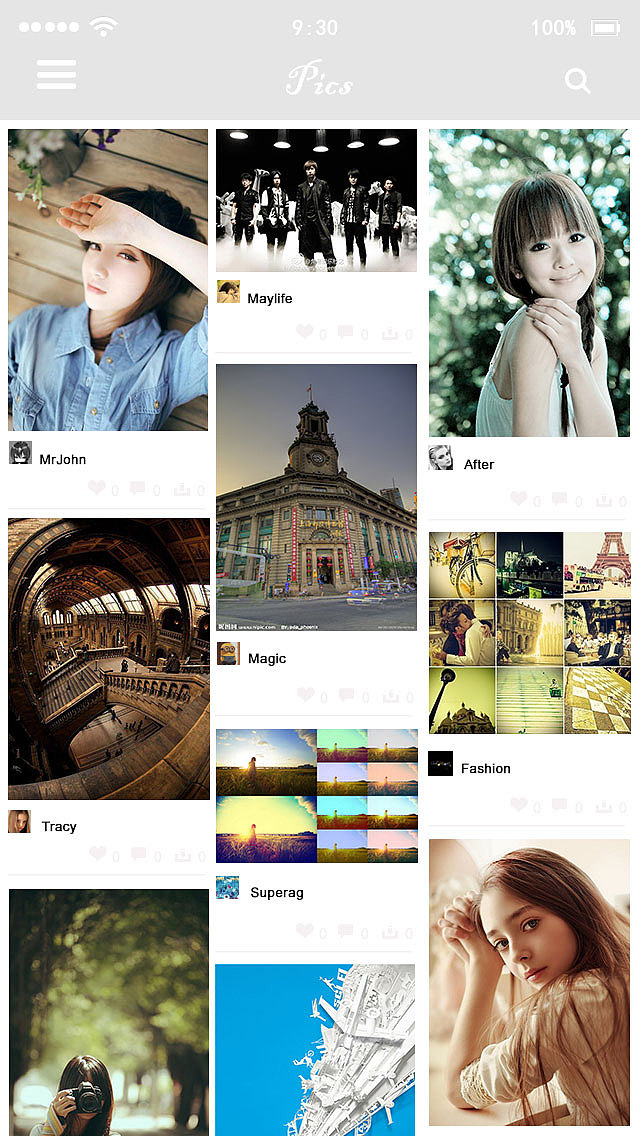The height and width of the screenshot is (1136, 640).
Task: Open the search icon
Action: pos(578,81)
